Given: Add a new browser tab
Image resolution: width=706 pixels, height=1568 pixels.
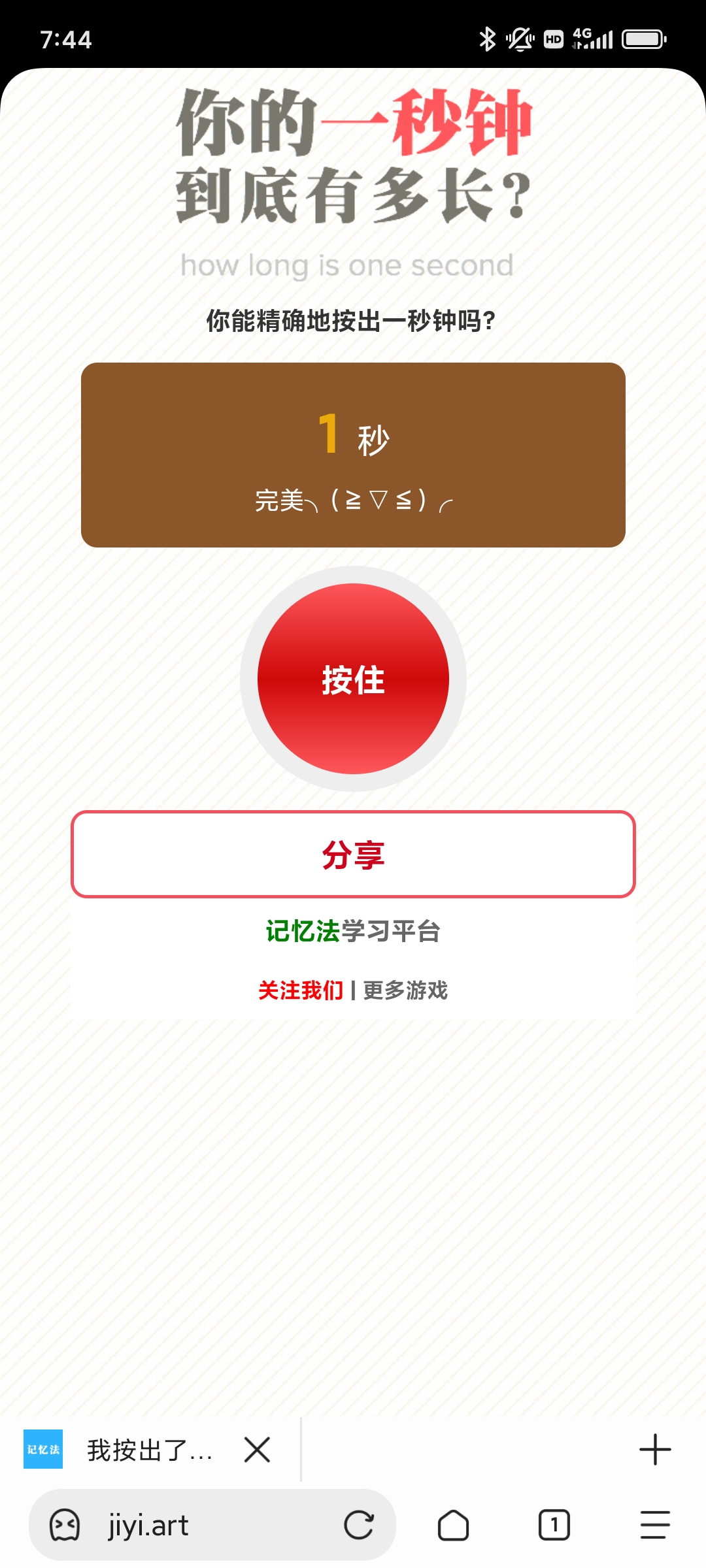Looking at the screenshot, I should click(655, 1449).
